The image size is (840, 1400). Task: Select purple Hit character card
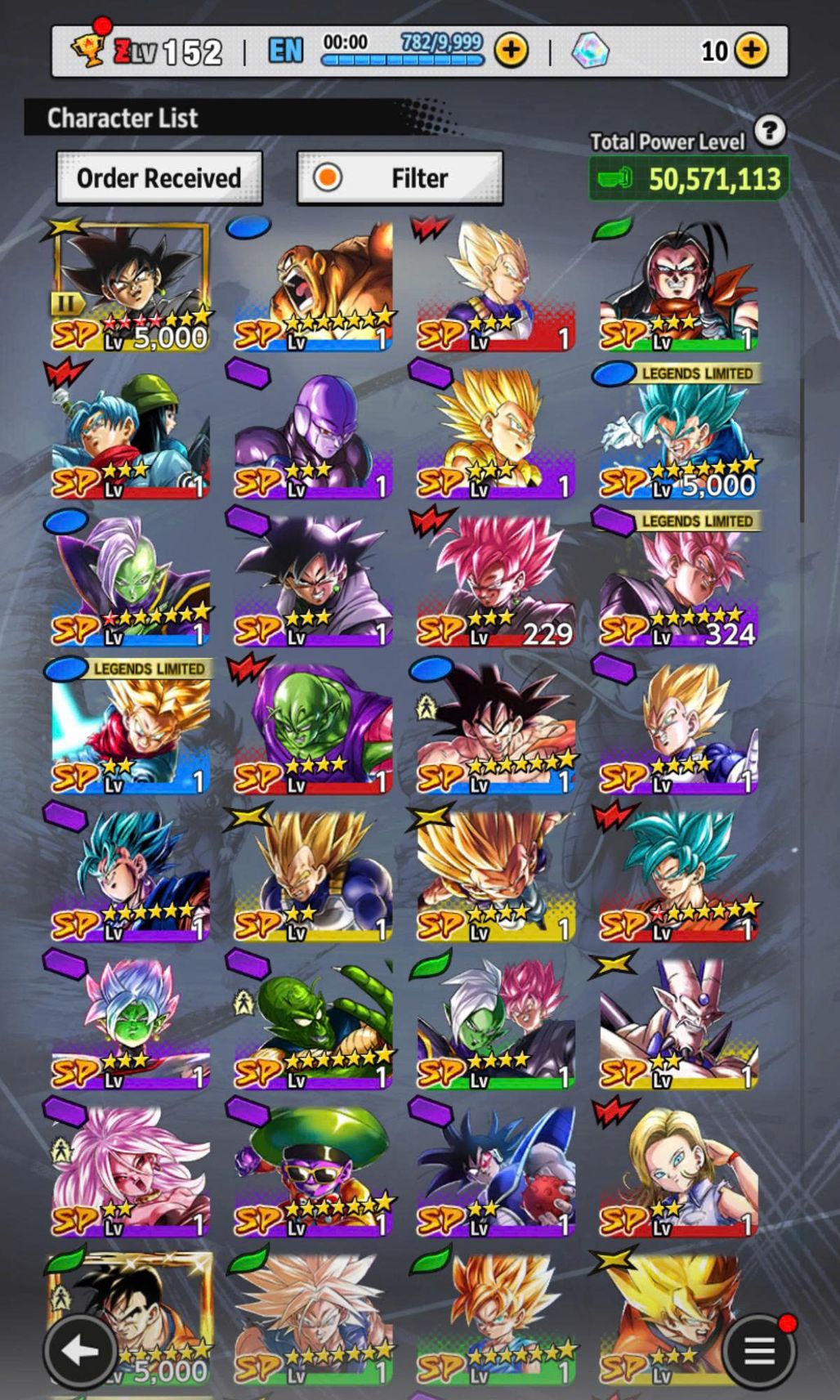click(314, 433)
